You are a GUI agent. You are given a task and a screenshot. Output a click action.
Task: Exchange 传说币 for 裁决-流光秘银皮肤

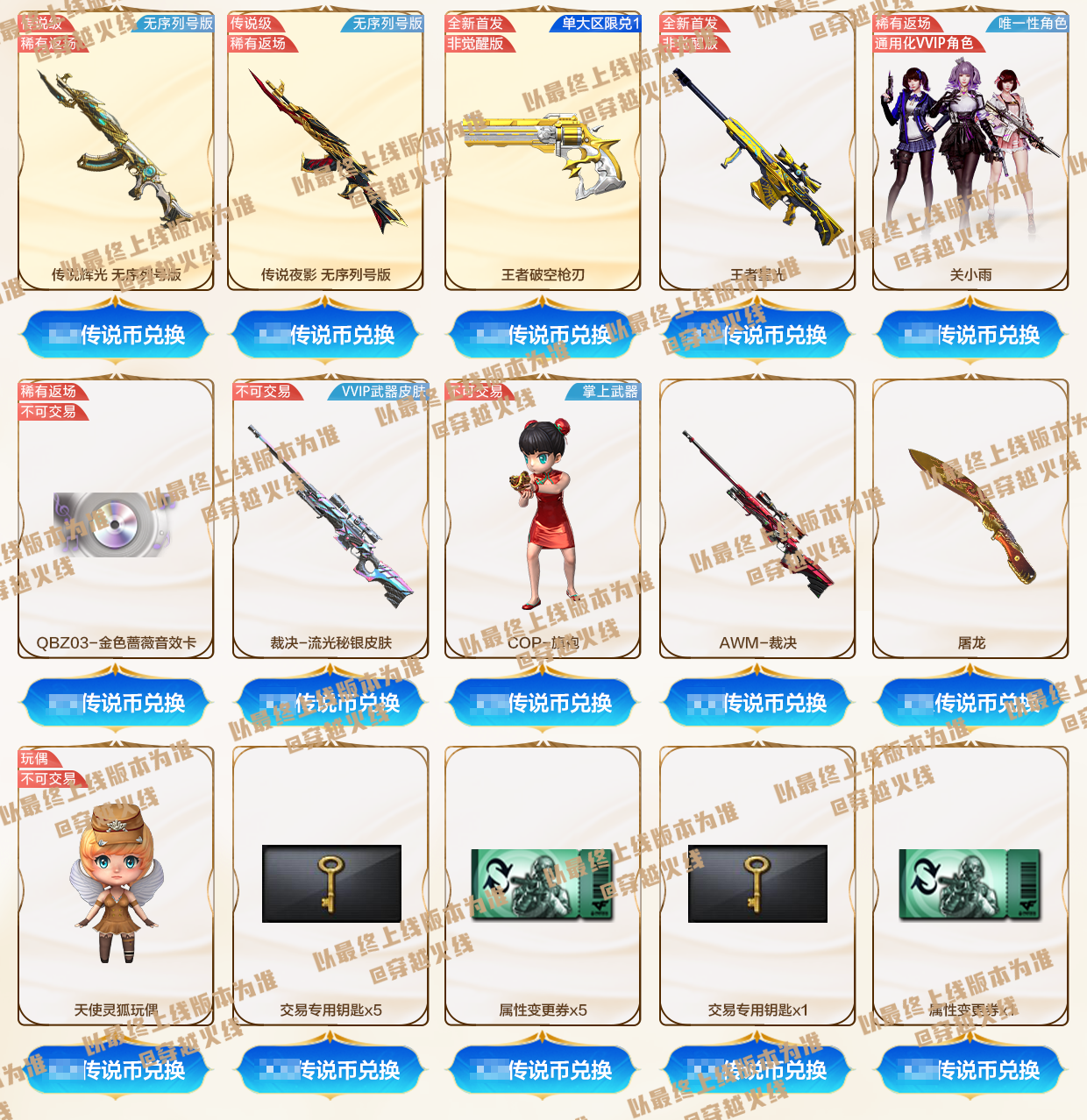pyautogui.click(x=330, y=703)
